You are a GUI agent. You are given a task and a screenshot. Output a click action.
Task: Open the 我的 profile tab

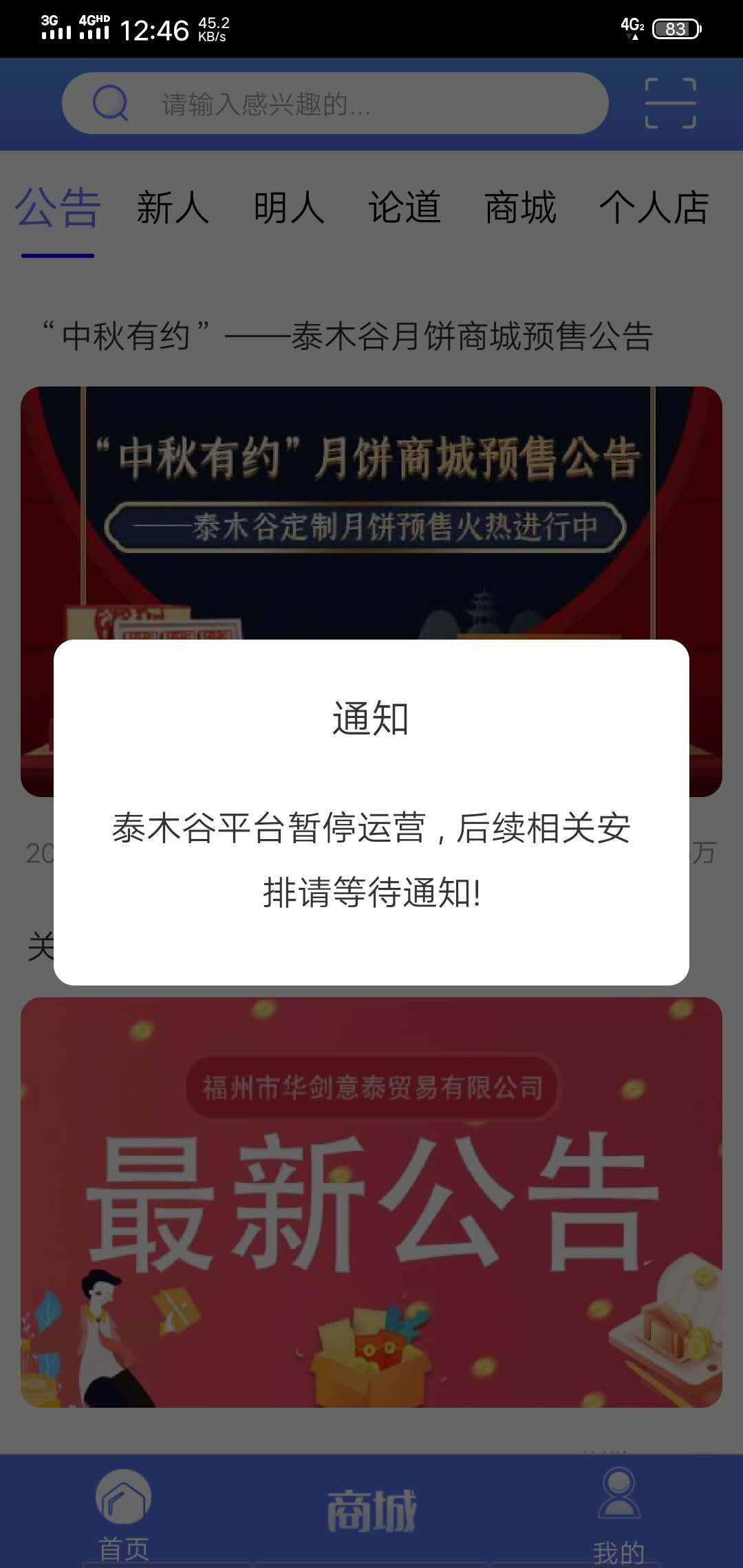[x=619, y=1514]
